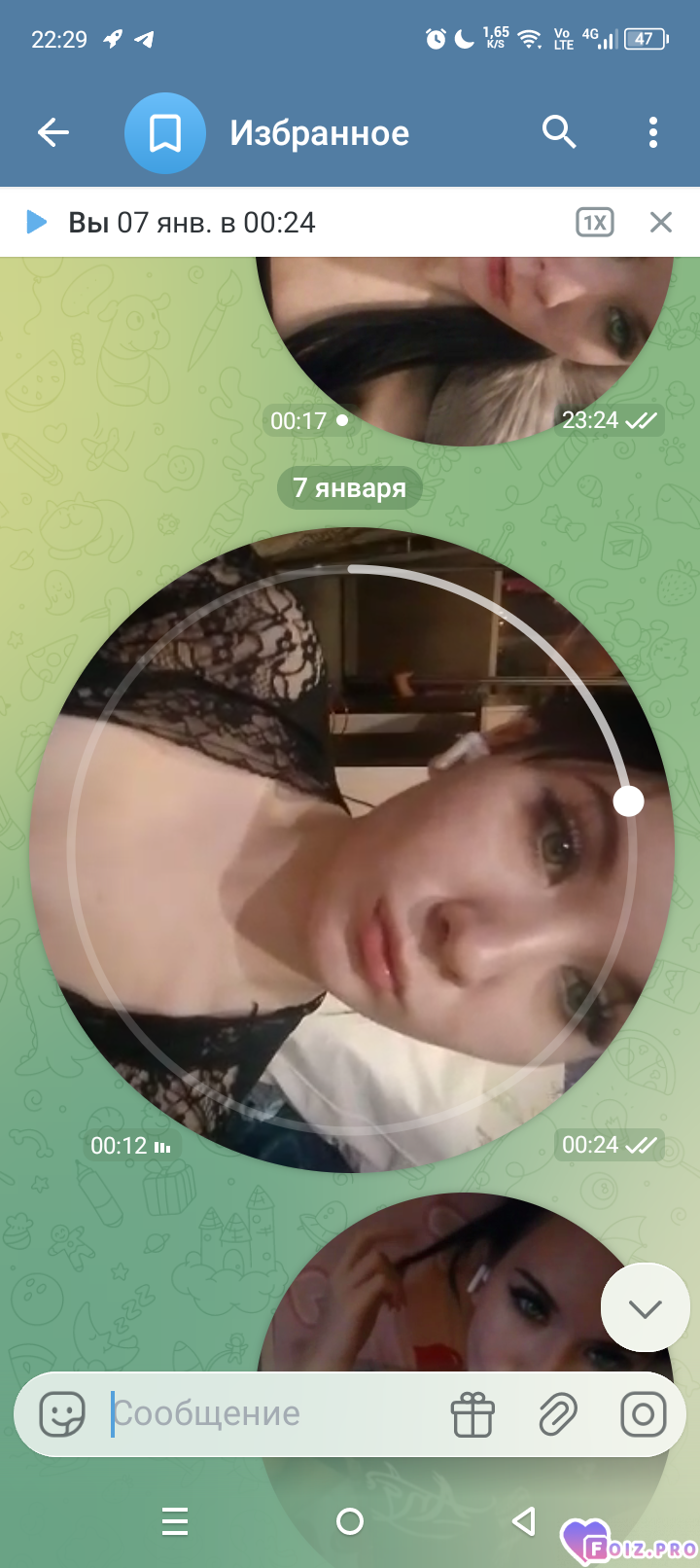Record a round video message
This screenshot has width=700, height=1568.
click(643, 1414)
